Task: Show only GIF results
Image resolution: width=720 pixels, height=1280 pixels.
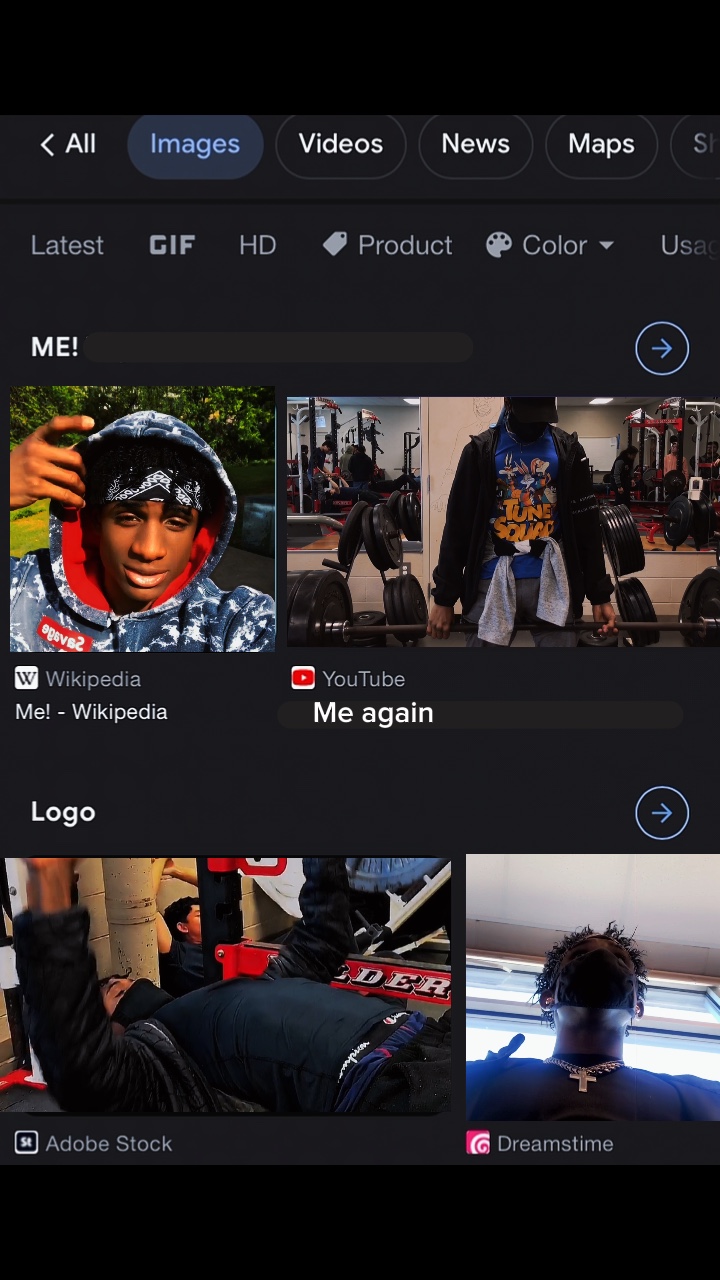Action: [172, 245]
